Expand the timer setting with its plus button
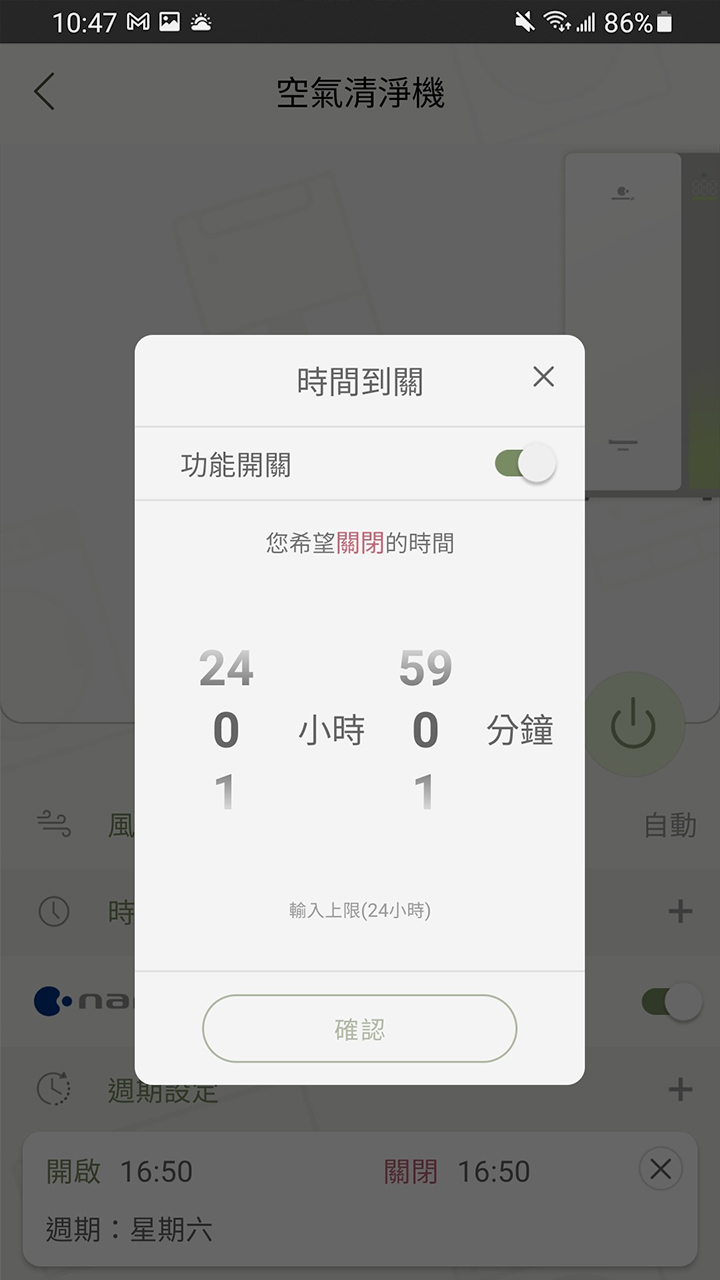720x1280 pixels. [681, 911]
